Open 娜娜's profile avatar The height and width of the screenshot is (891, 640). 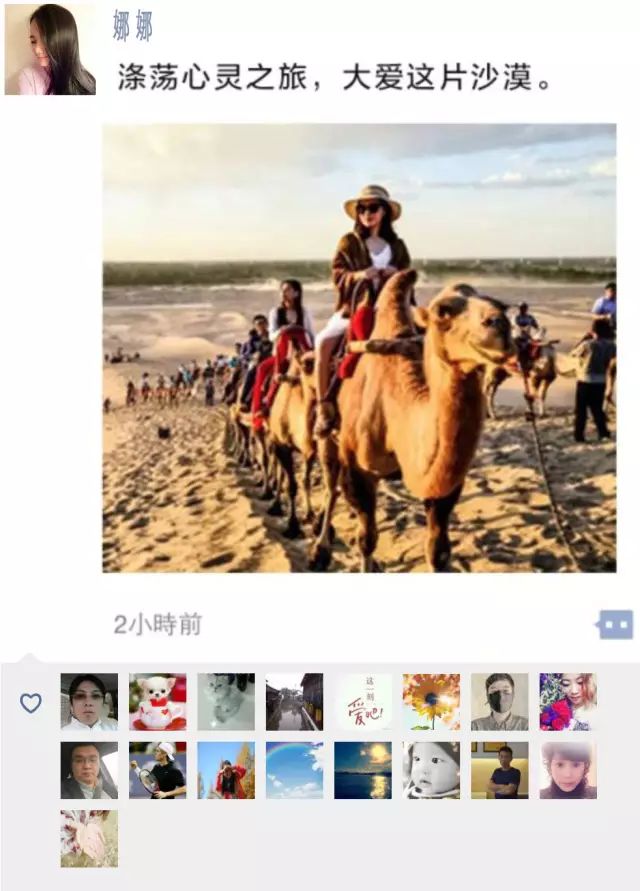click(x=49, y=50)
